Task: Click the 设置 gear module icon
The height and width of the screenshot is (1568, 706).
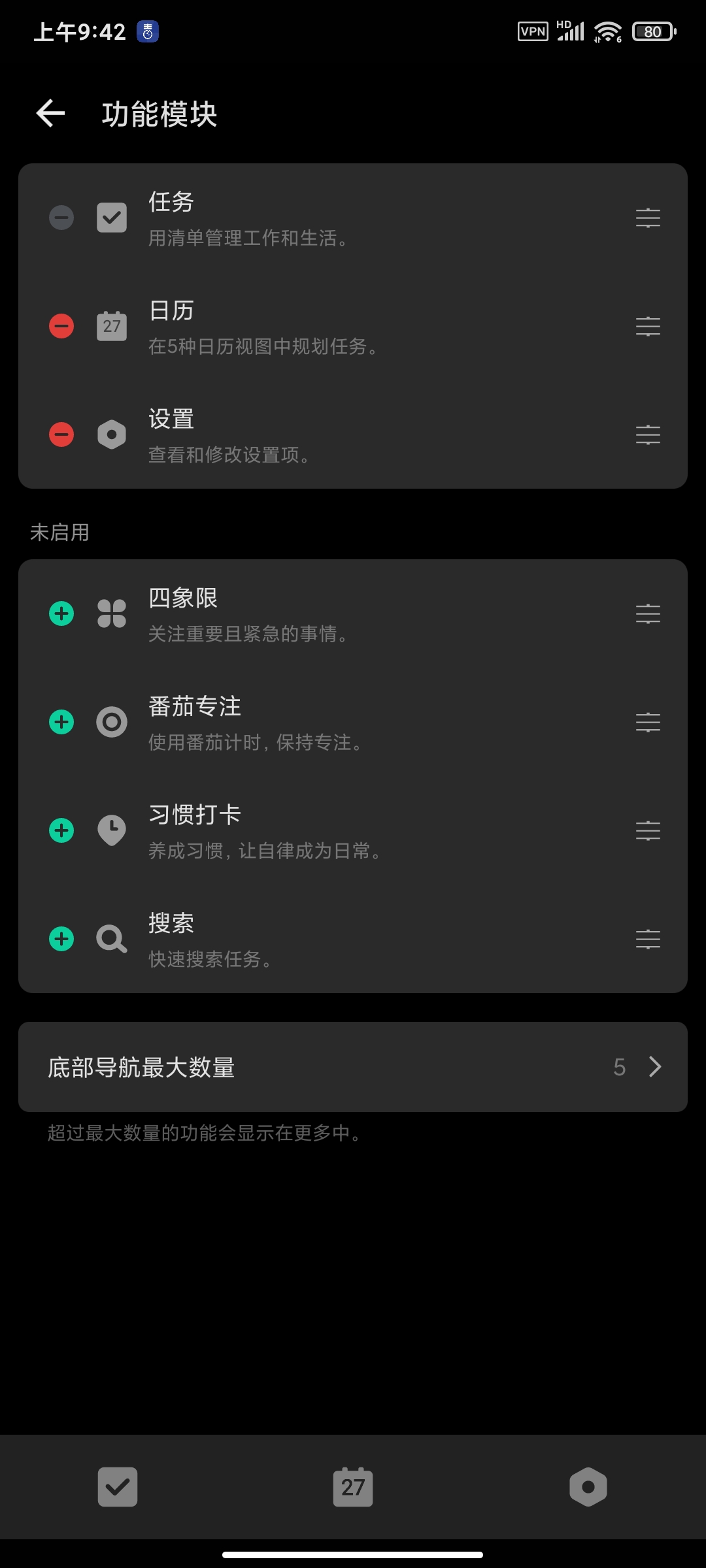Action: [x=111, y=434]
